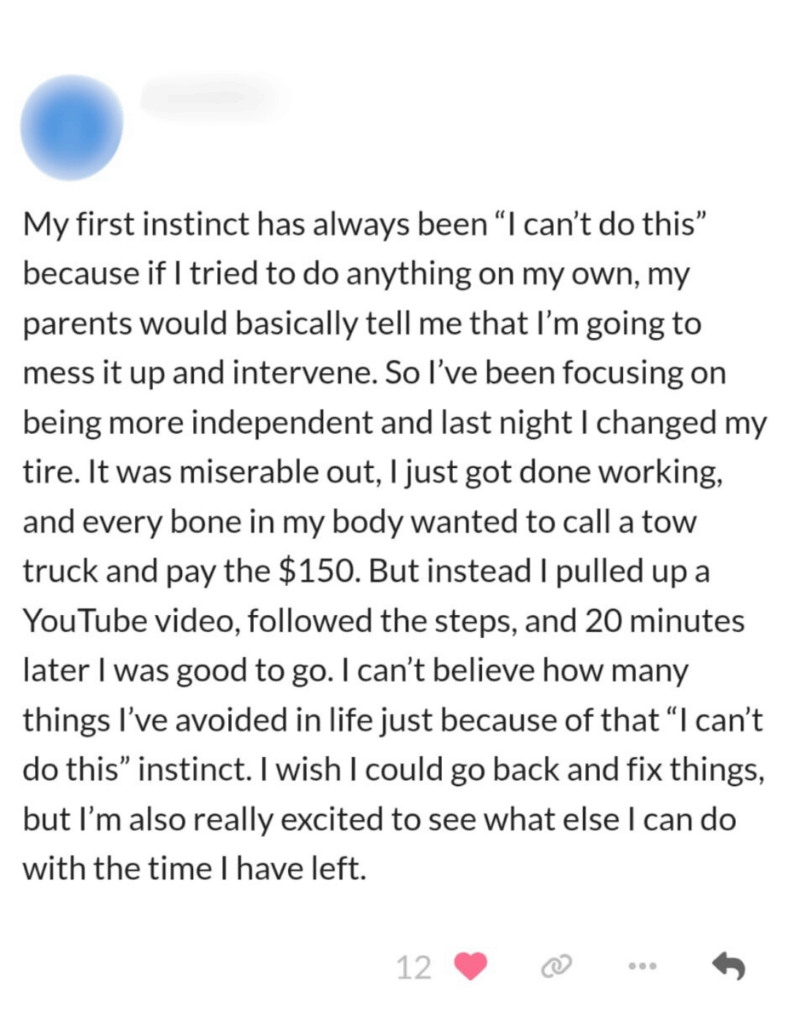Open the three-dot overflow menu
The height and width of the screenshot is (1024, 790).
(x=642, y=967)
